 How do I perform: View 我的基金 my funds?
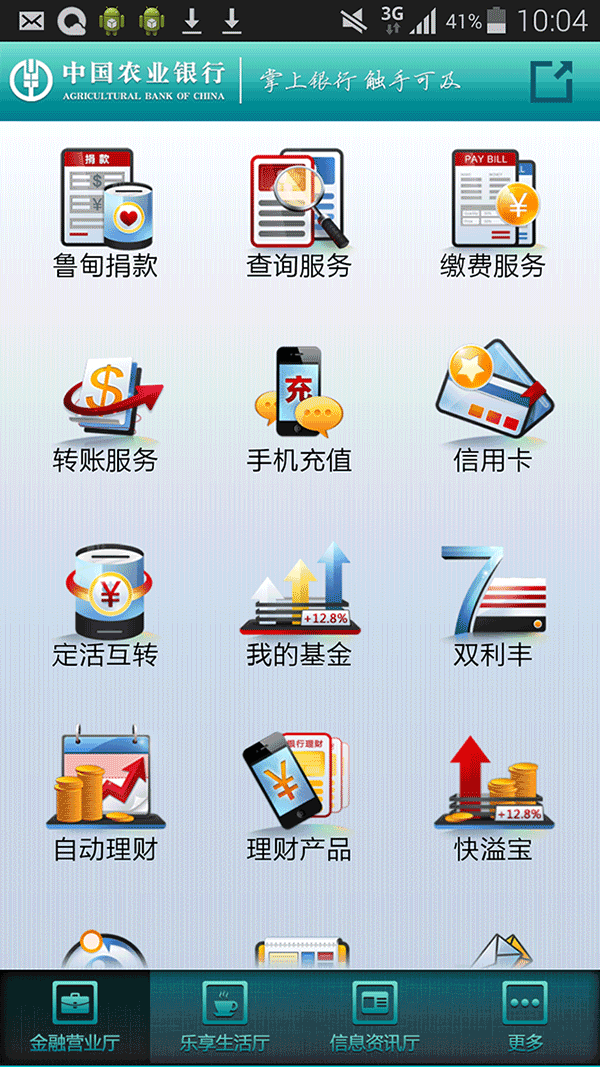[x=299, y=603]
